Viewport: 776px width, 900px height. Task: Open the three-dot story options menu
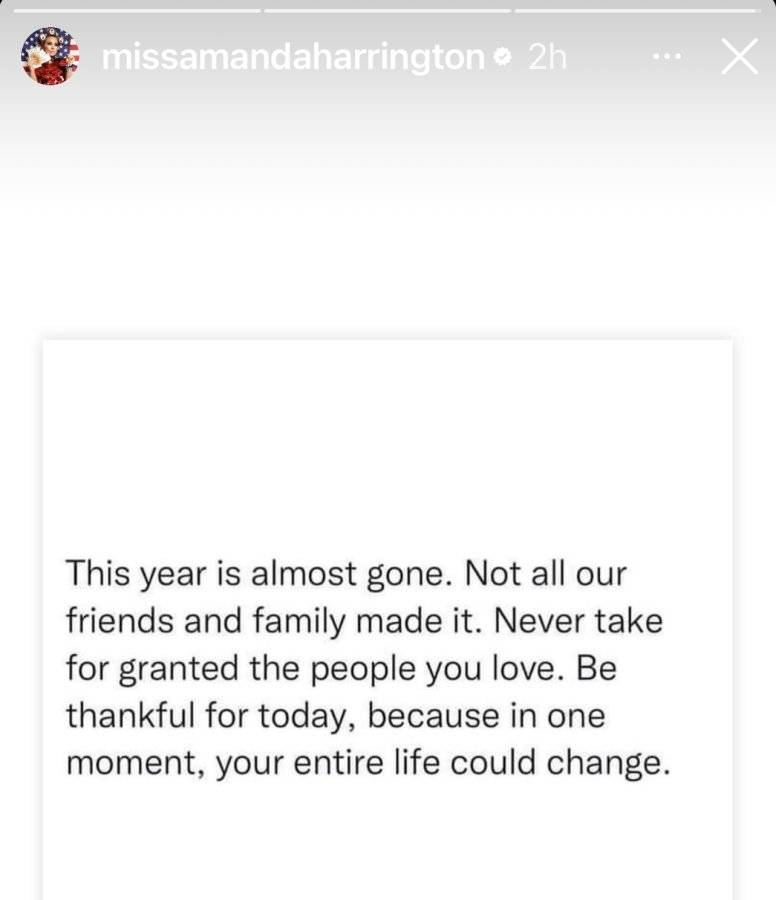668,57
